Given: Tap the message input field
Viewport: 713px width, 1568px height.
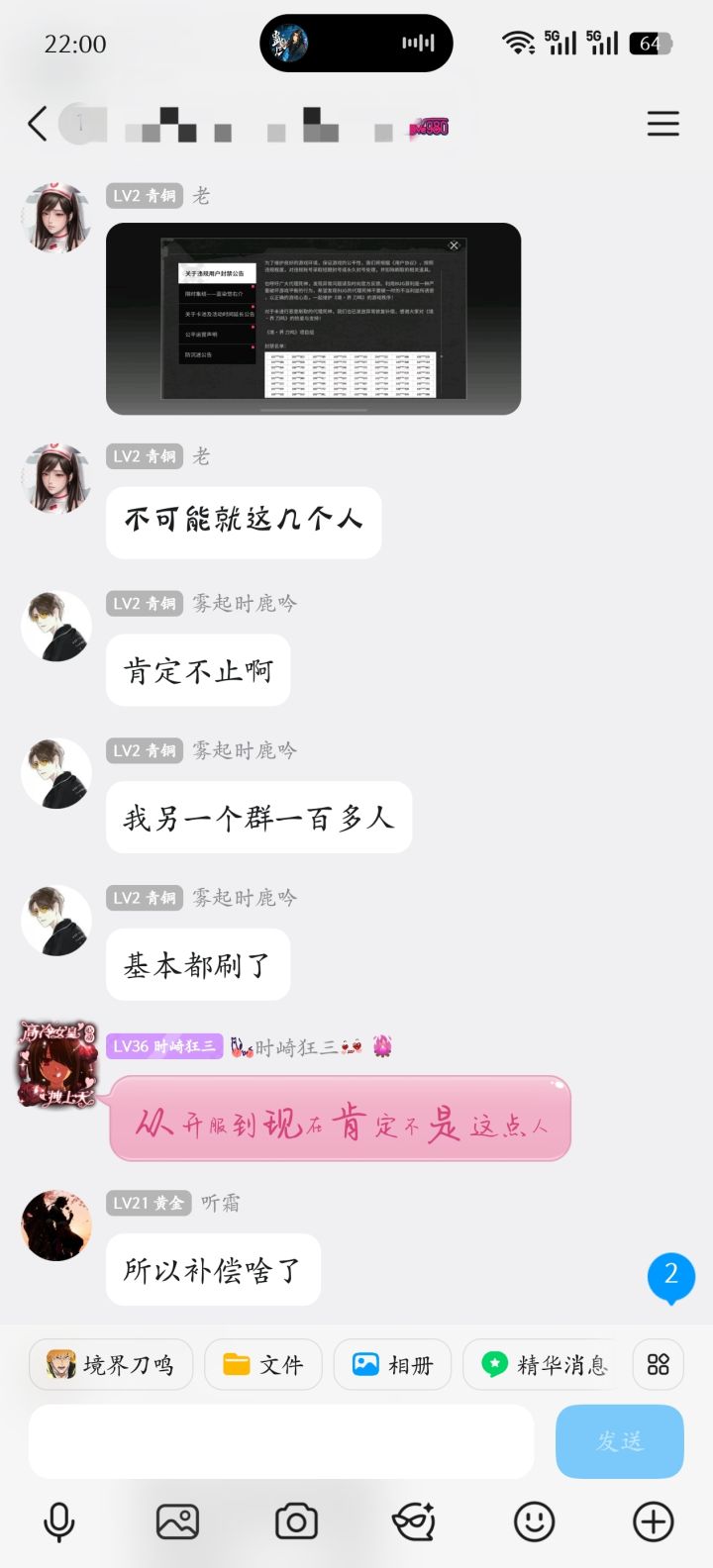Looking at the screenshot, I should [282, 1441].
